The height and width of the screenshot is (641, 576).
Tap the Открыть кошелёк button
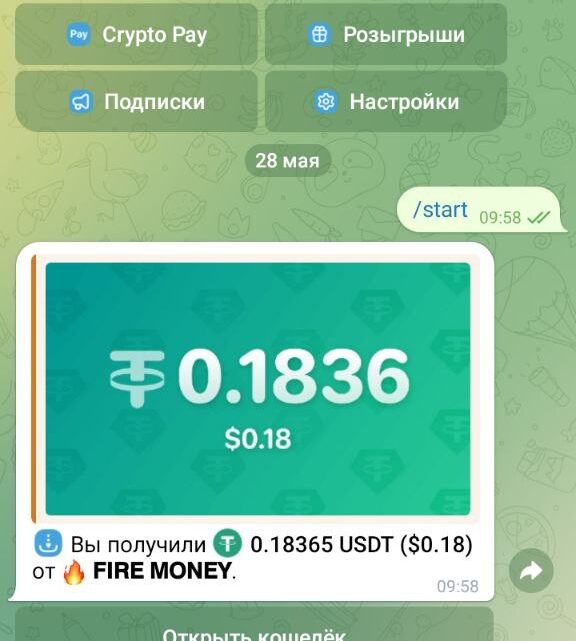click(254, 628)
